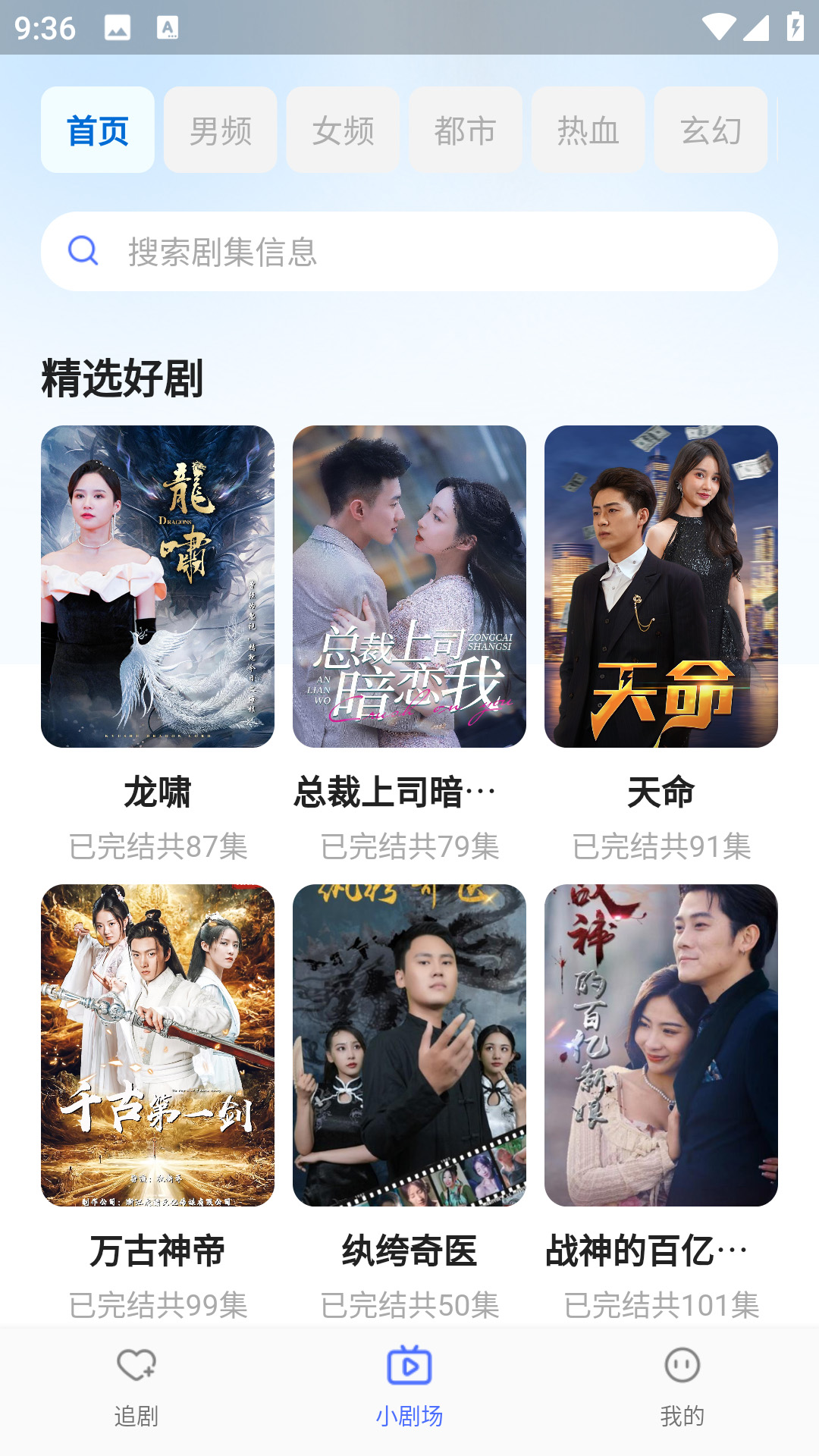Select the 小剧场 bottom tab
Screen dimensions: 819x1456
(x=409, y=1388)
